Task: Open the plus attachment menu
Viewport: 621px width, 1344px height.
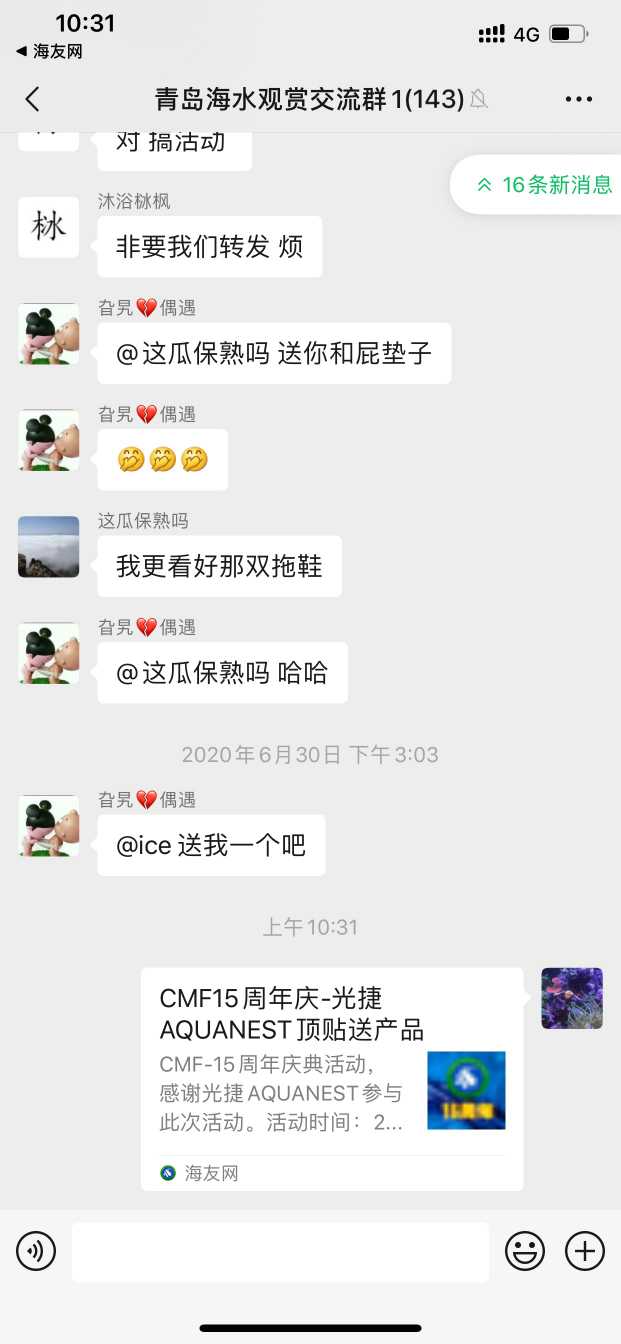Action: tap(585, 1251)
